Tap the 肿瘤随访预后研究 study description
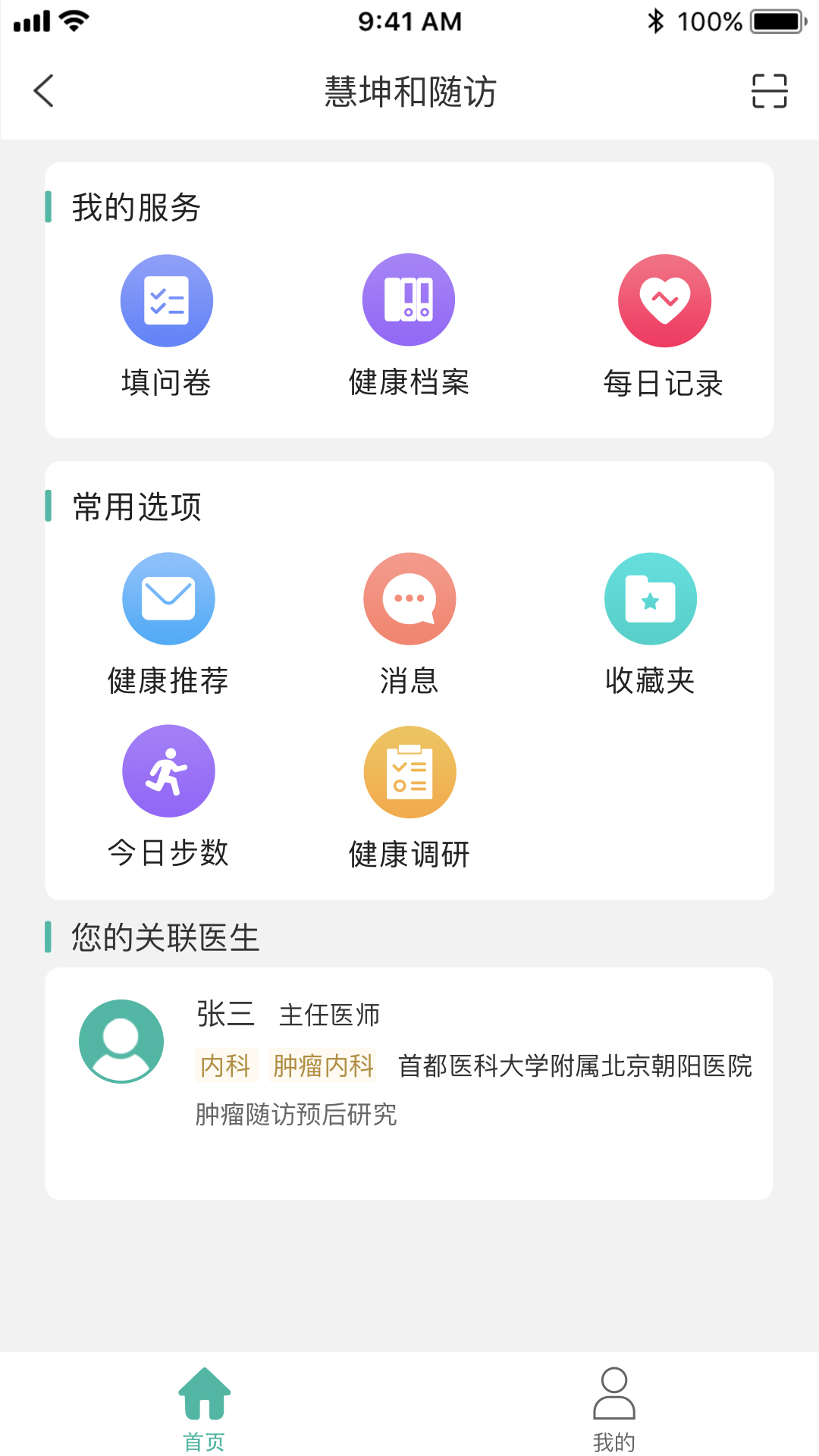Screen dimensions: 819x1456 coord(299,1115)
